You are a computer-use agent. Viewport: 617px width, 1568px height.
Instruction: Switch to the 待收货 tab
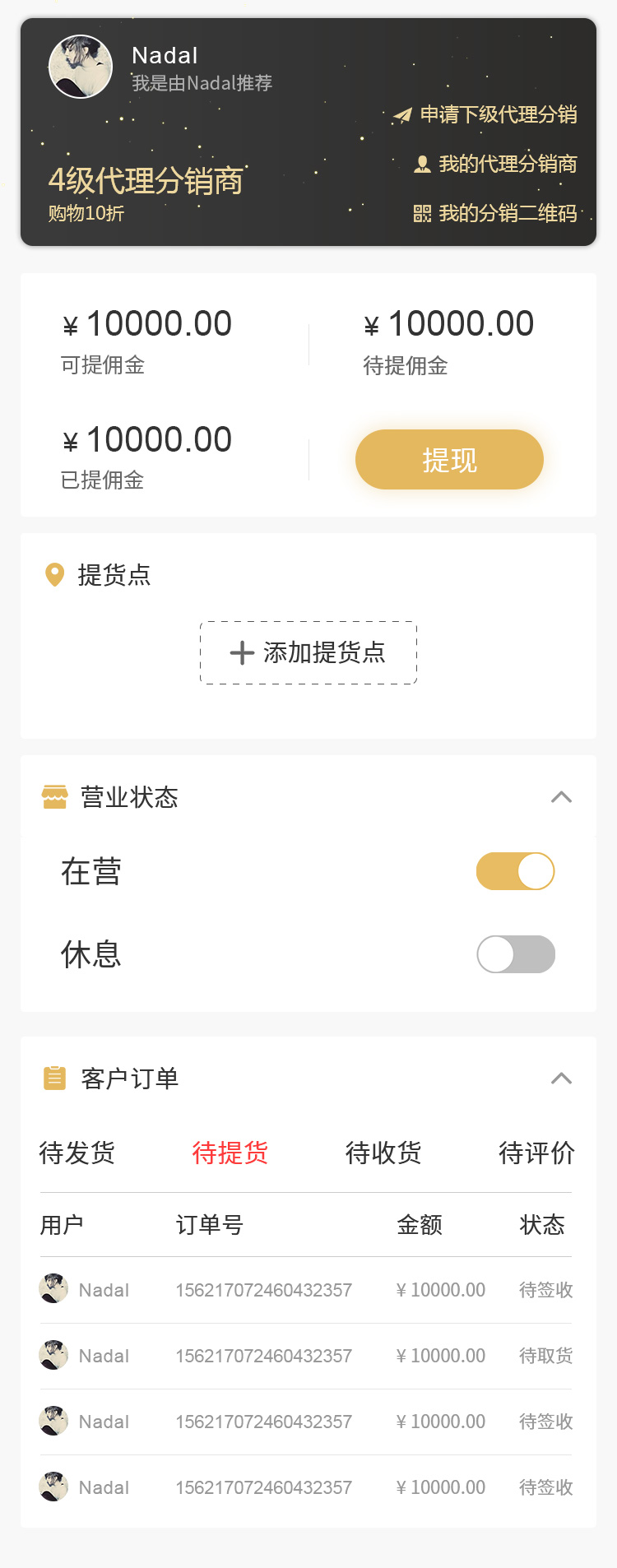pos(383,1153)
